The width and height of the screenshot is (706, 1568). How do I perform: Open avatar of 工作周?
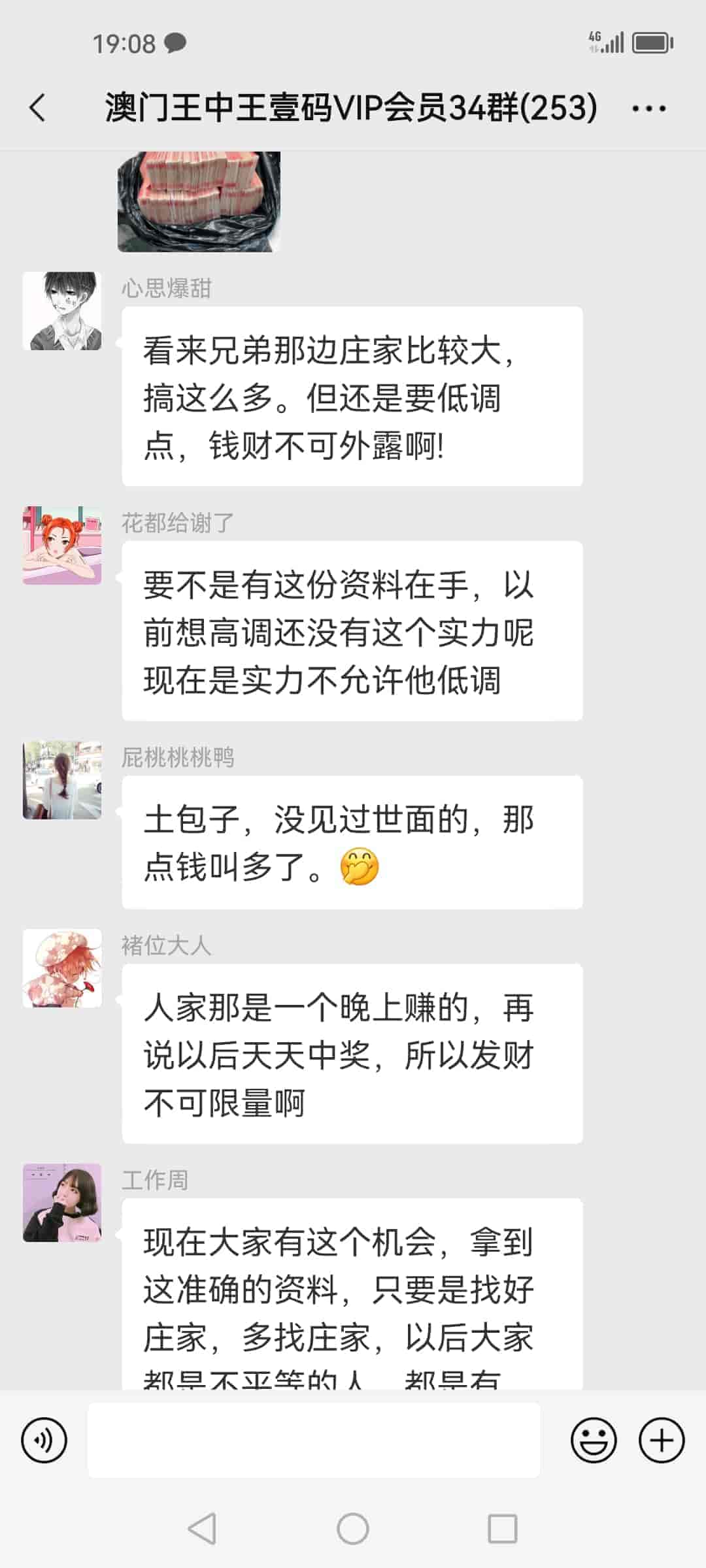click(x=62, y=1203)
